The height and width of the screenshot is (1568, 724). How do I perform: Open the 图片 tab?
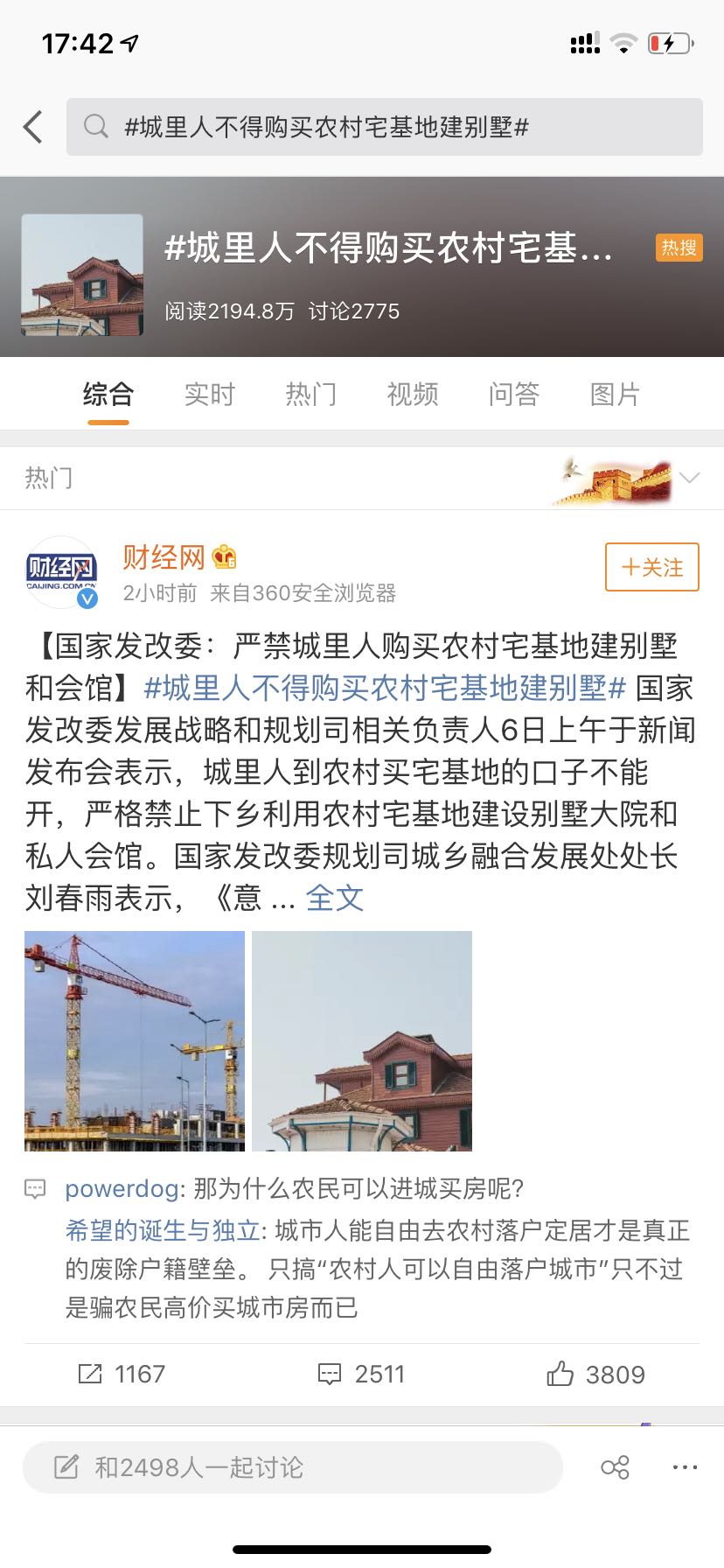click(615, 395)
